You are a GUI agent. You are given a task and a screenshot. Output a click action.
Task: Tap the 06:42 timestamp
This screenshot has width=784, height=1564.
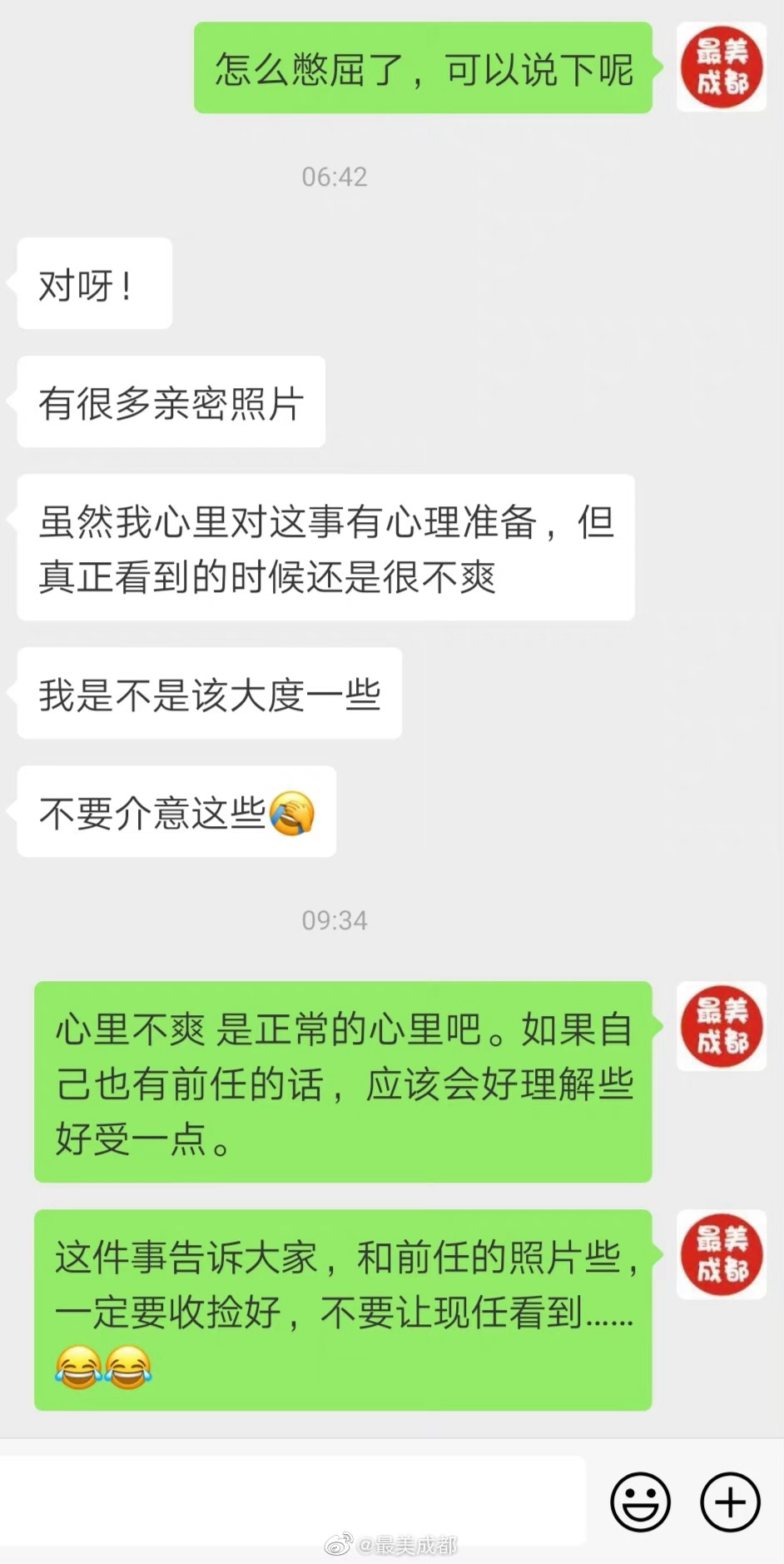[334, 177]
